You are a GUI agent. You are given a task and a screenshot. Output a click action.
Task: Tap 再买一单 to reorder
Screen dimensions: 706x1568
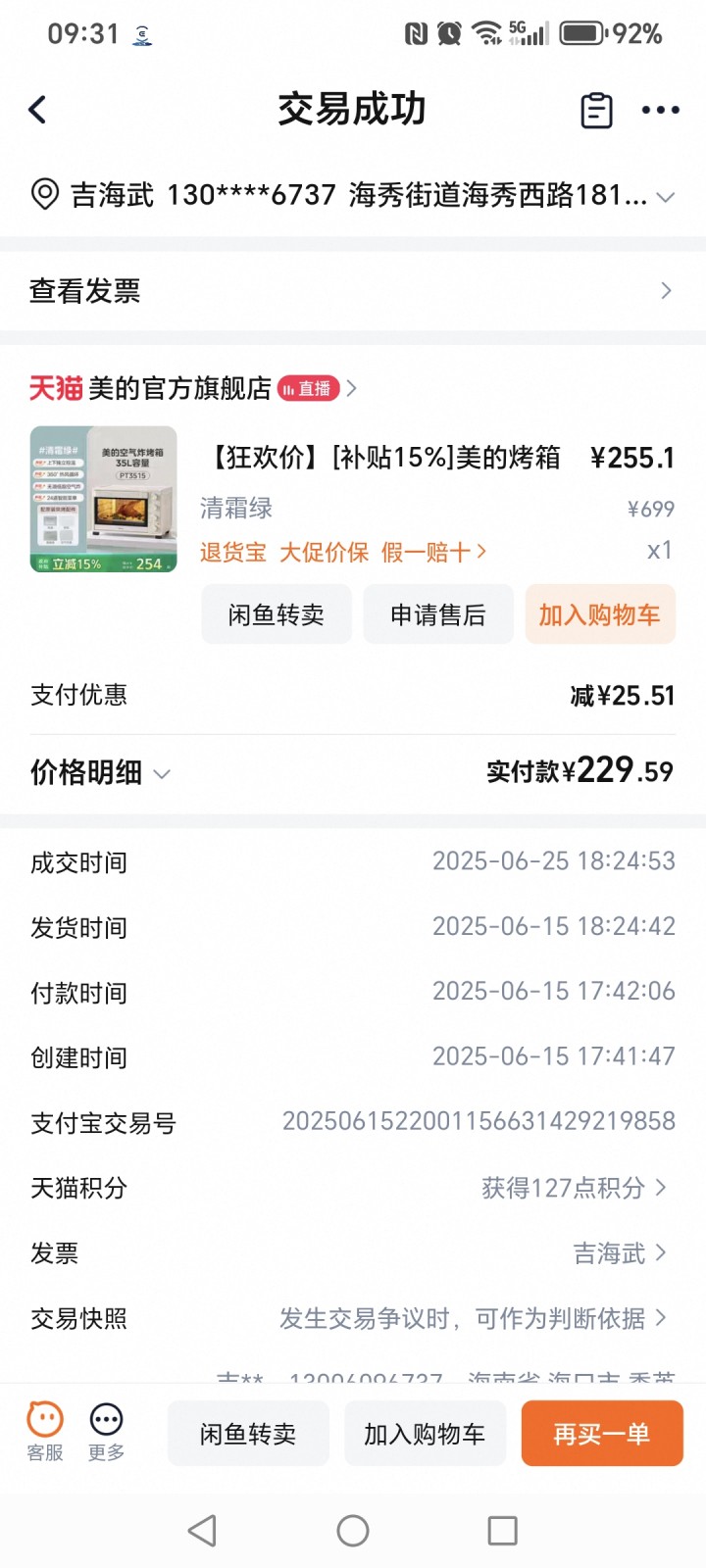tap(601, 1434)
